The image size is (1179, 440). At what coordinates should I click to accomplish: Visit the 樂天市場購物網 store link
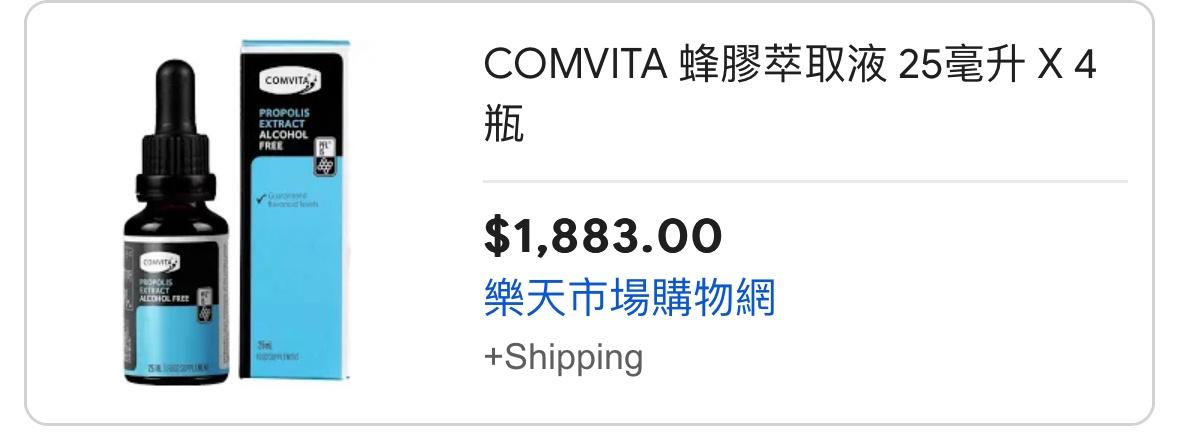click(630, 298)
